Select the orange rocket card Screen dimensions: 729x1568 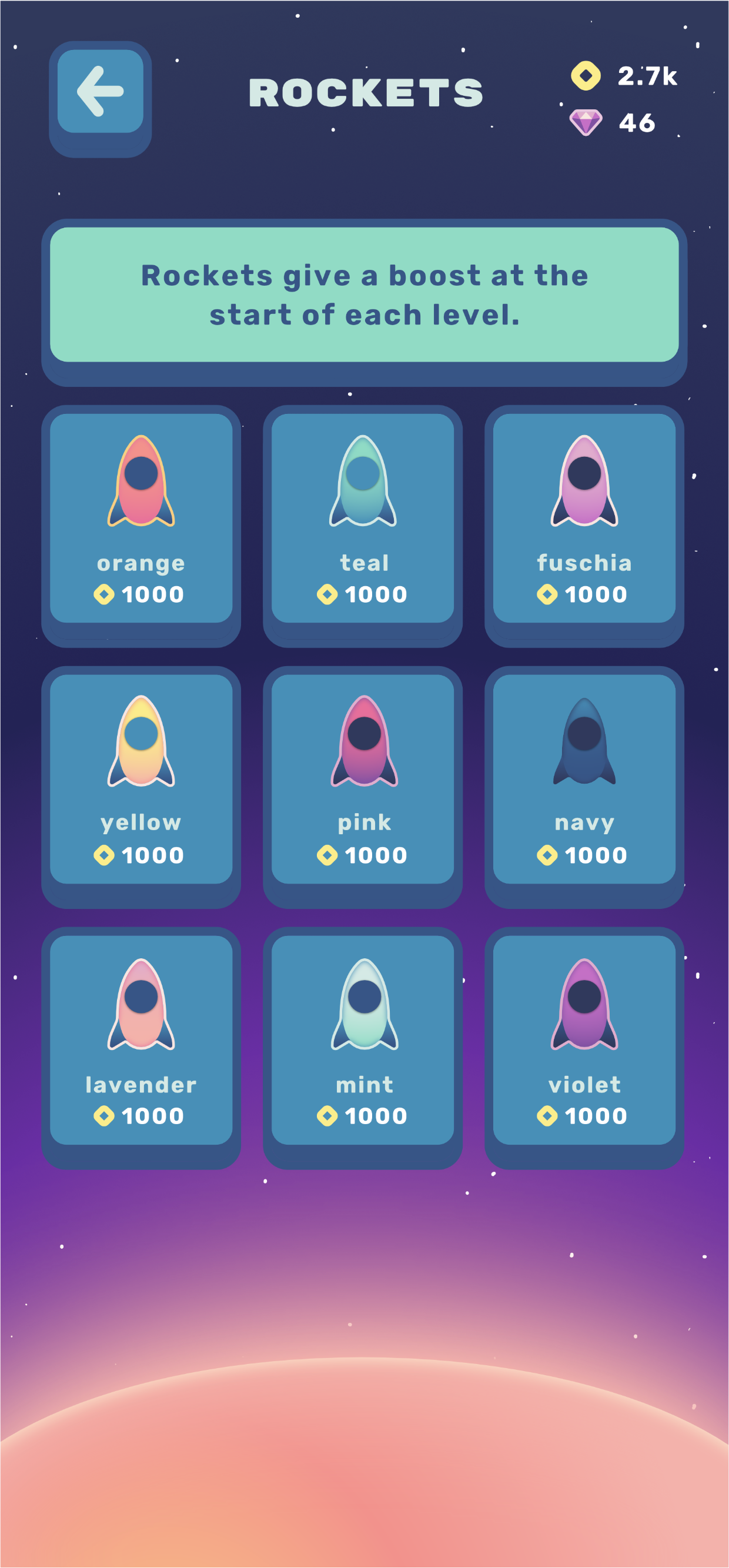[x=141, y=518]
